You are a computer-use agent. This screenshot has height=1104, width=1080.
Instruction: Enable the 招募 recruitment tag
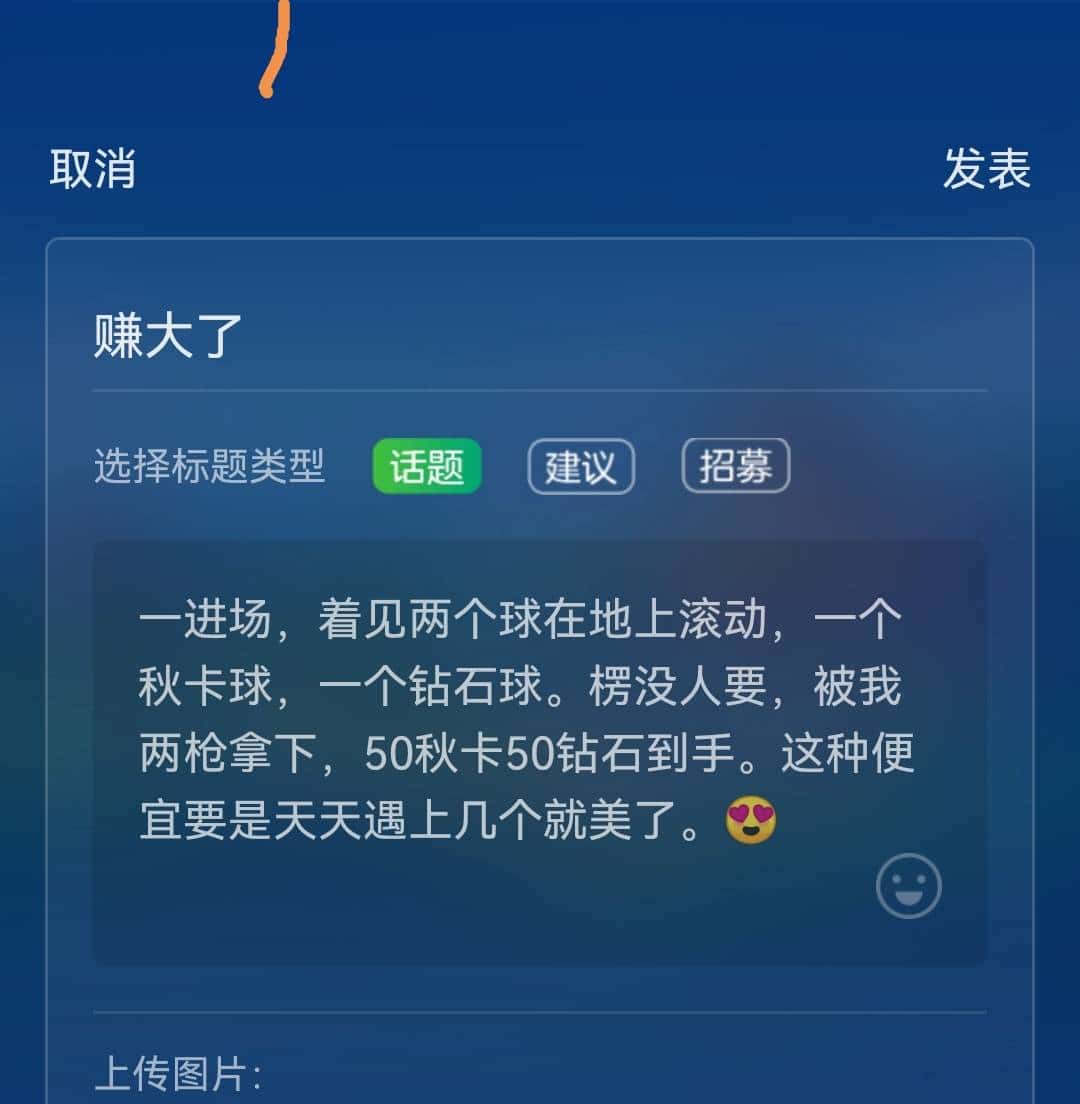pos(736,466)
